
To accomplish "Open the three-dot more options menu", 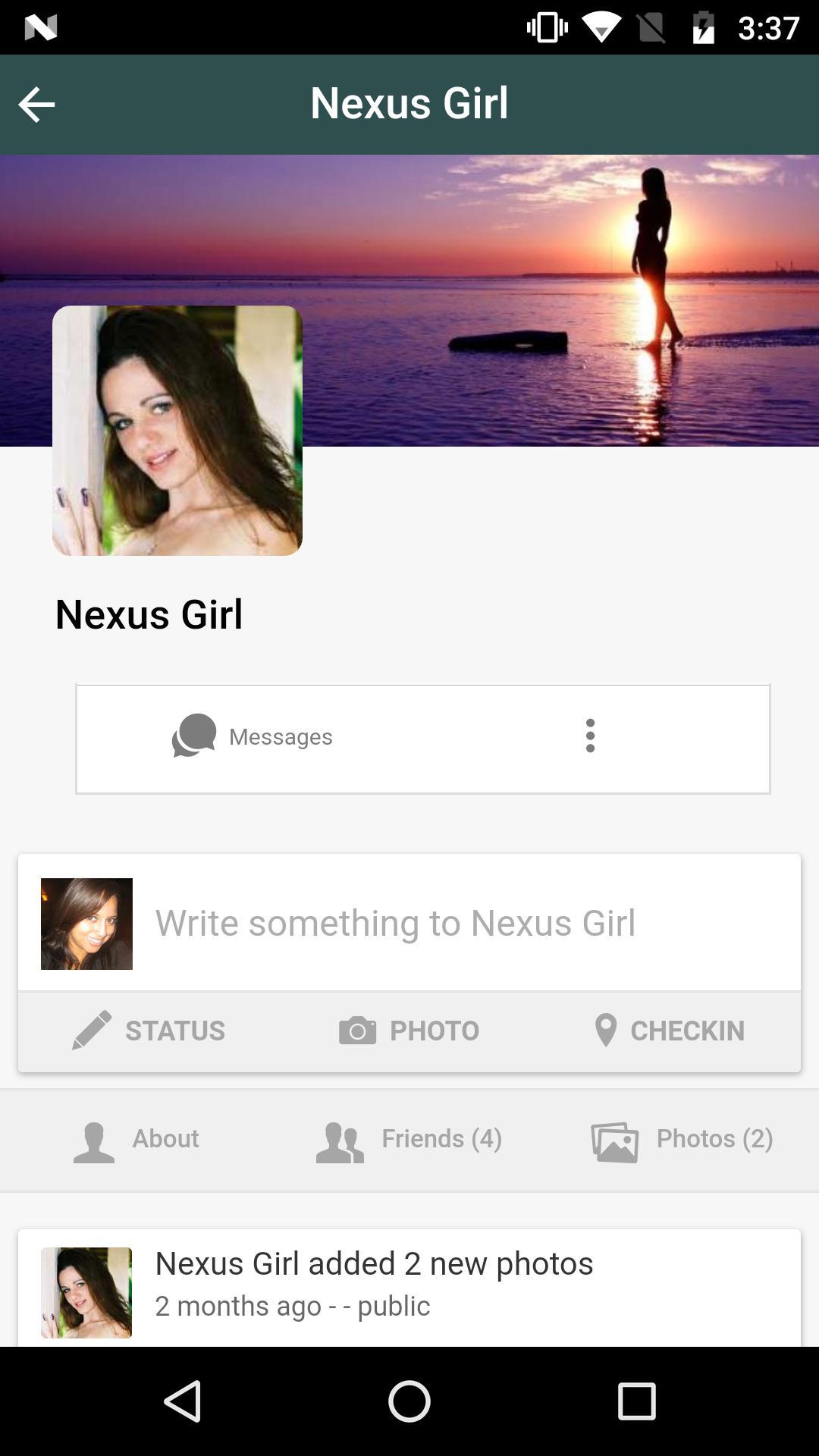I will 590,736.
